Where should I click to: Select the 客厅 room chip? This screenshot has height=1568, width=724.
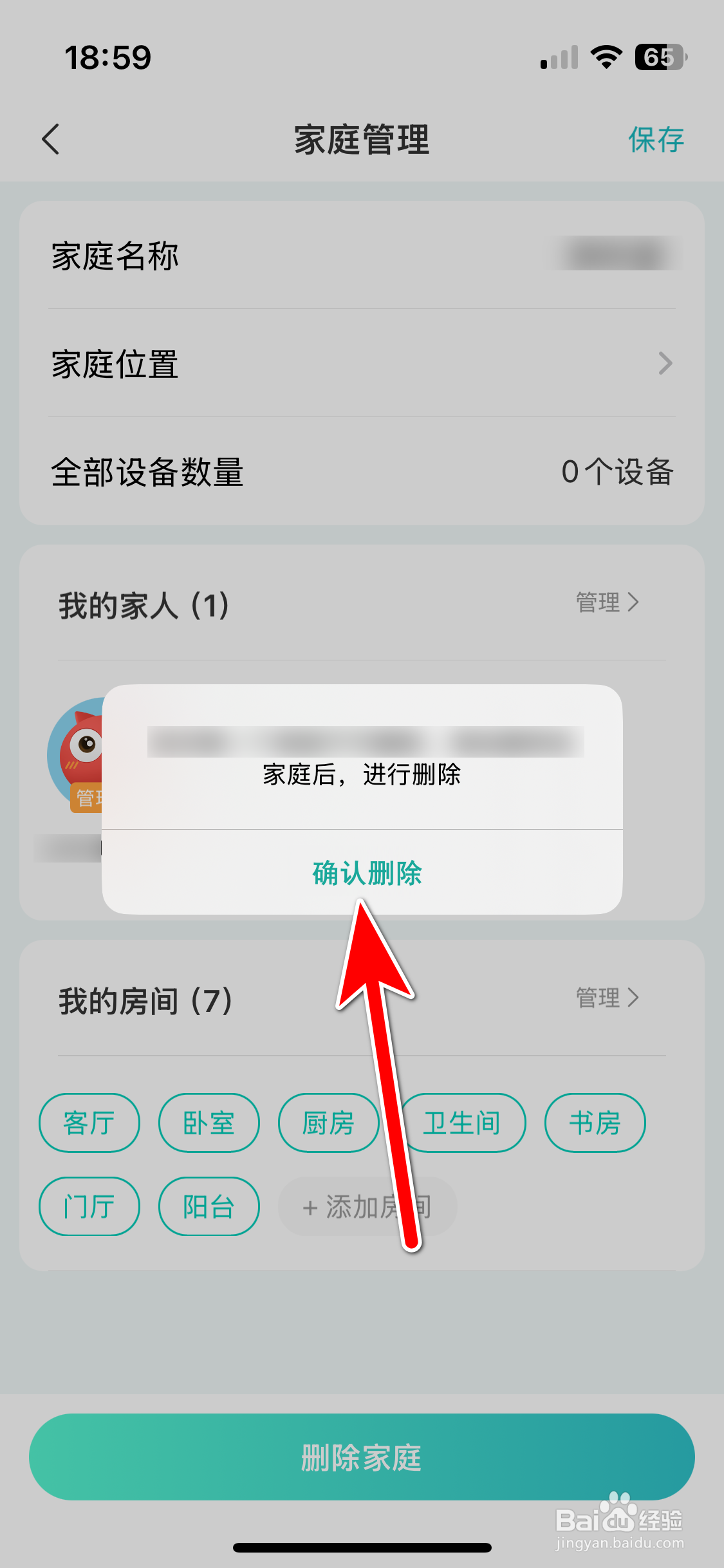coord(89,1123)
